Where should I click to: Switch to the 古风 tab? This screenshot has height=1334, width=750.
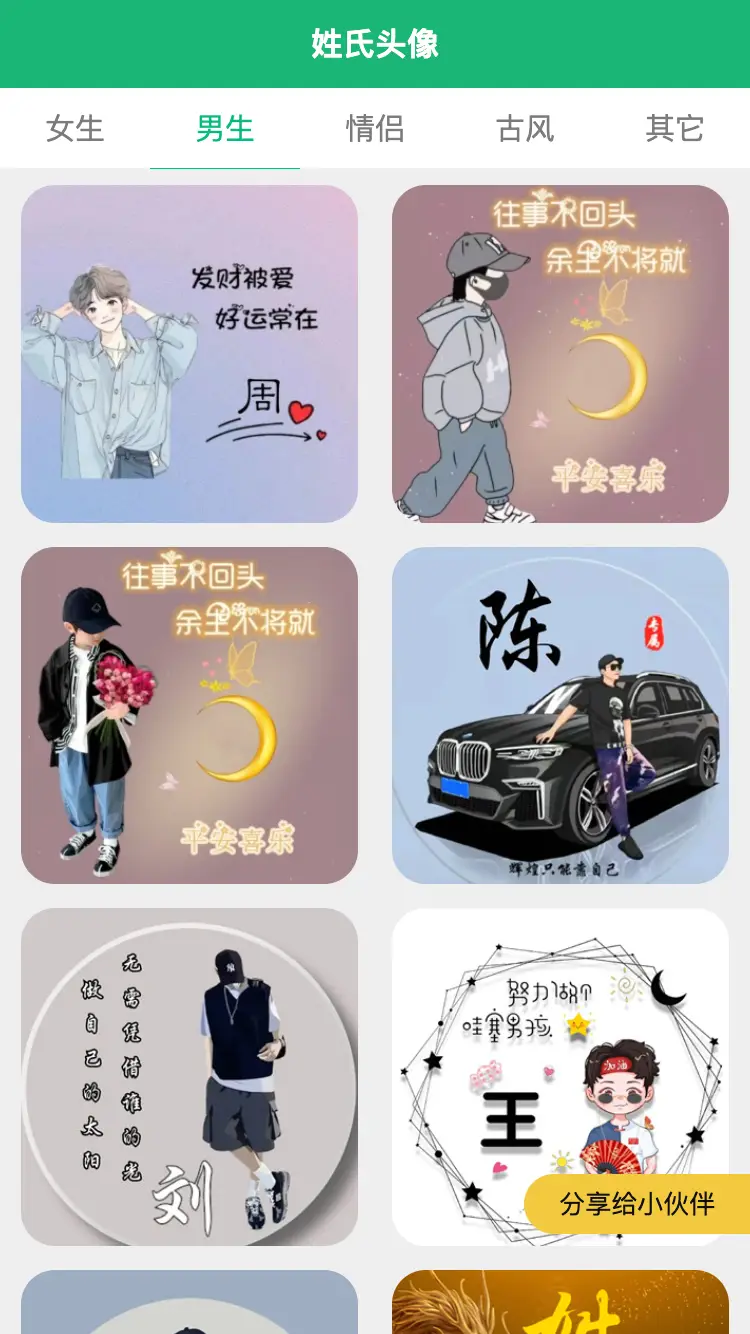point(525,129)
